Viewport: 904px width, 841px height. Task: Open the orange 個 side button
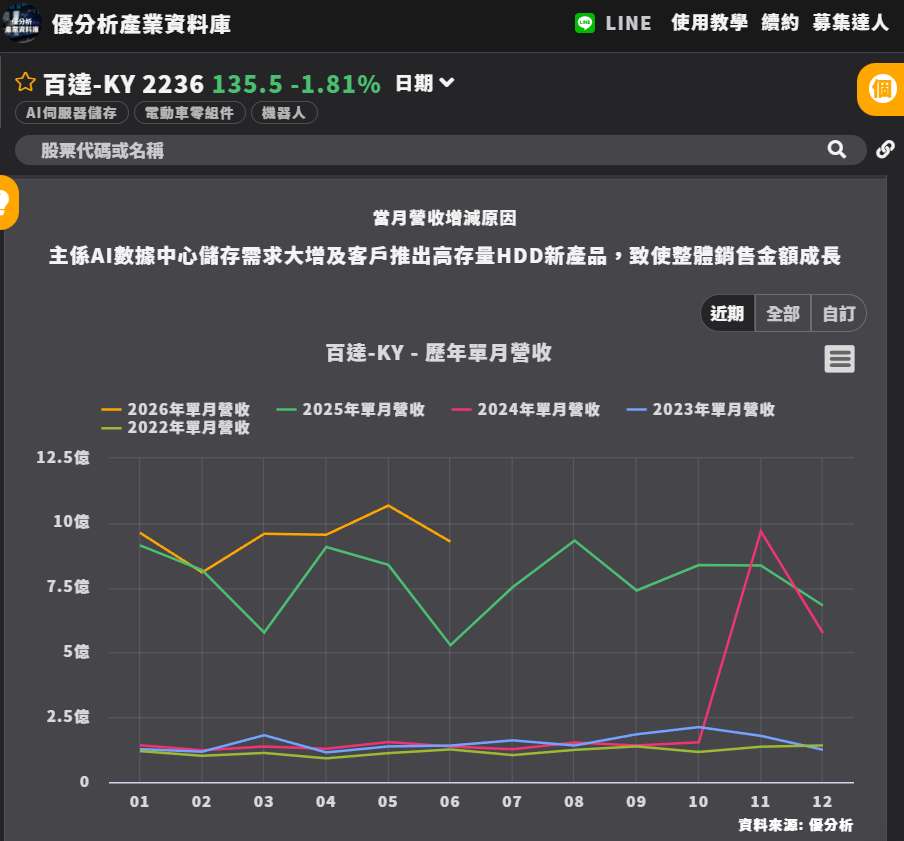(882, 90)
